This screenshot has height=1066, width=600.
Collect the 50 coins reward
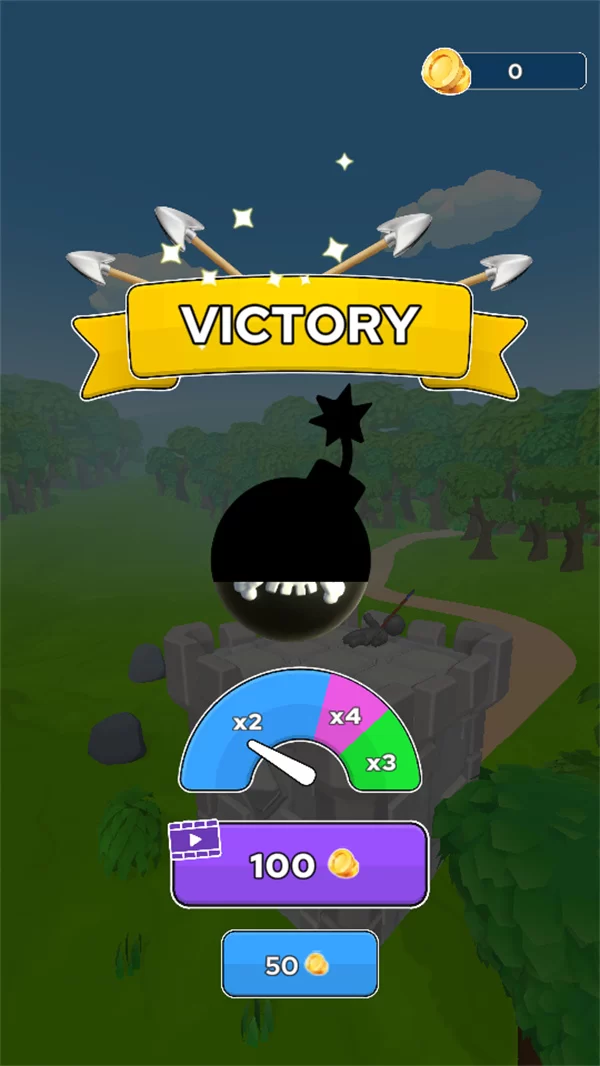(x=300, y=964)
